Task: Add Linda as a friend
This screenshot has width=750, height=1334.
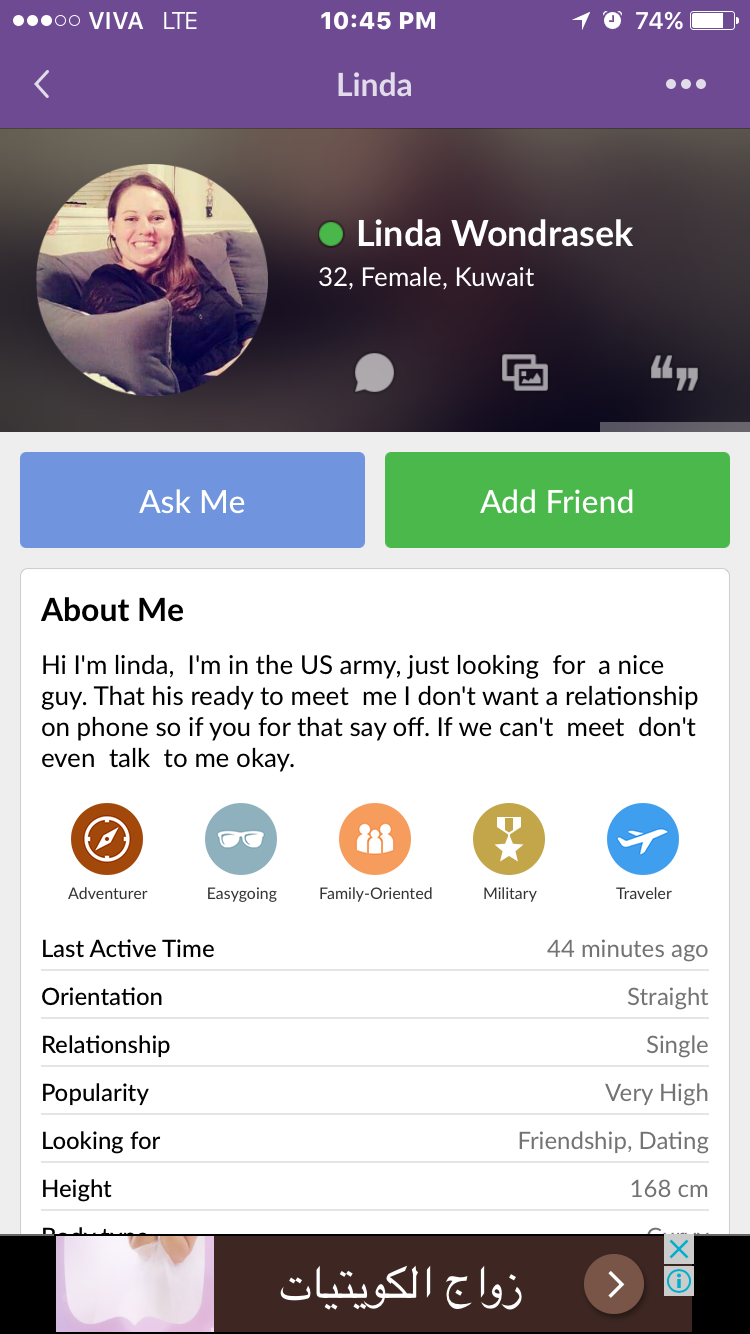Action: pos(557,500)
